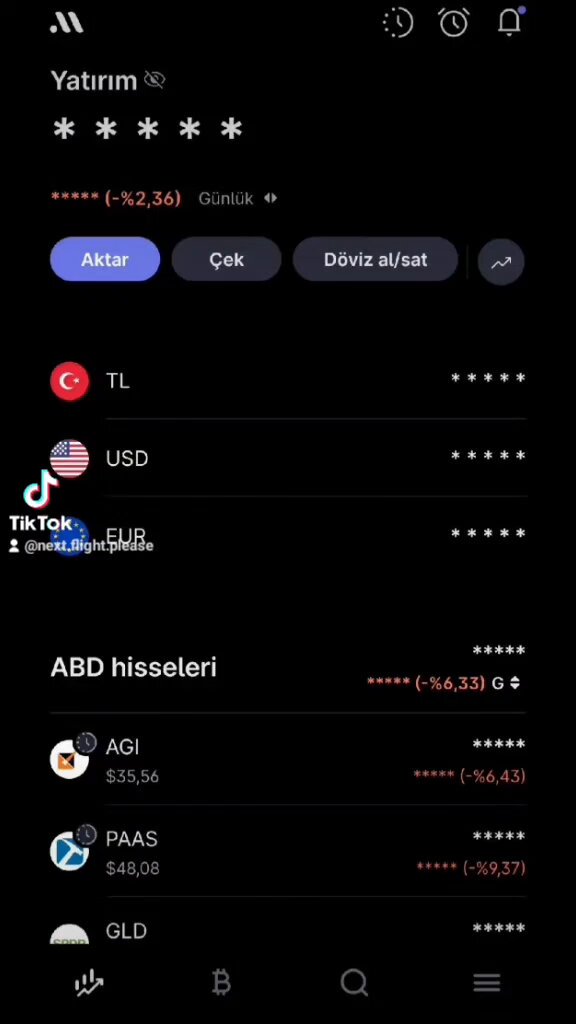Tap the Çek button
The width and height of the screenshot is (576, 1024).
pyautogui.click(x=227, y=259)
